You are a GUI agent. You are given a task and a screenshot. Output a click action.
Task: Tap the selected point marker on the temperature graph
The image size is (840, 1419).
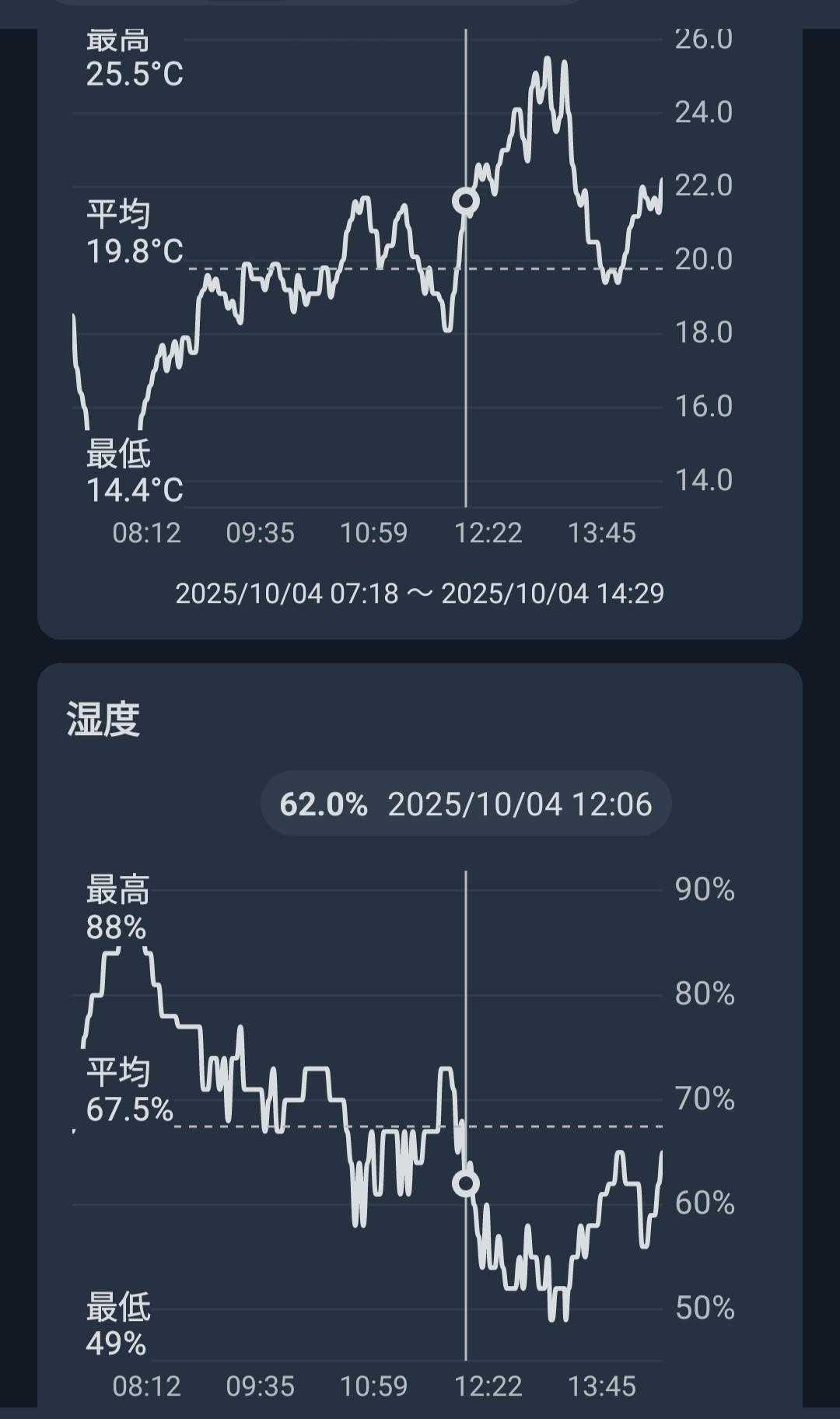click(x=466, y=201)
